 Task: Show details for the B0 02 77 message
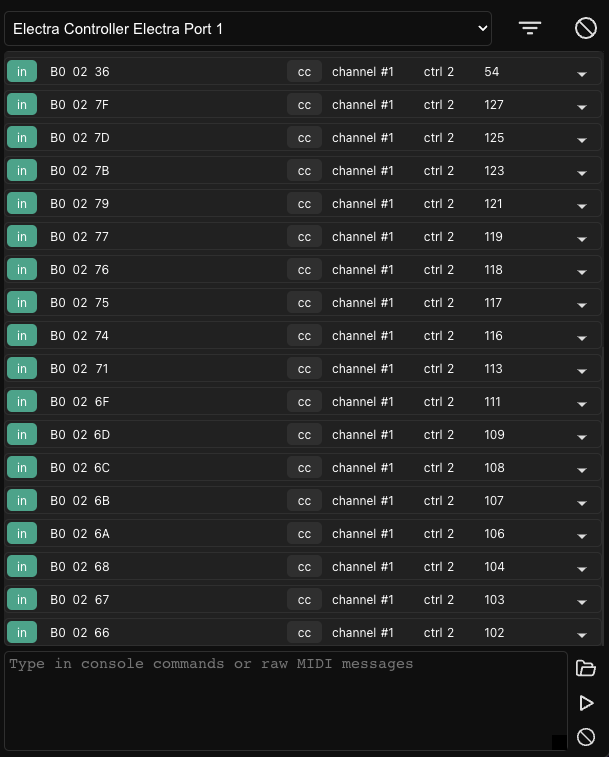581,238
